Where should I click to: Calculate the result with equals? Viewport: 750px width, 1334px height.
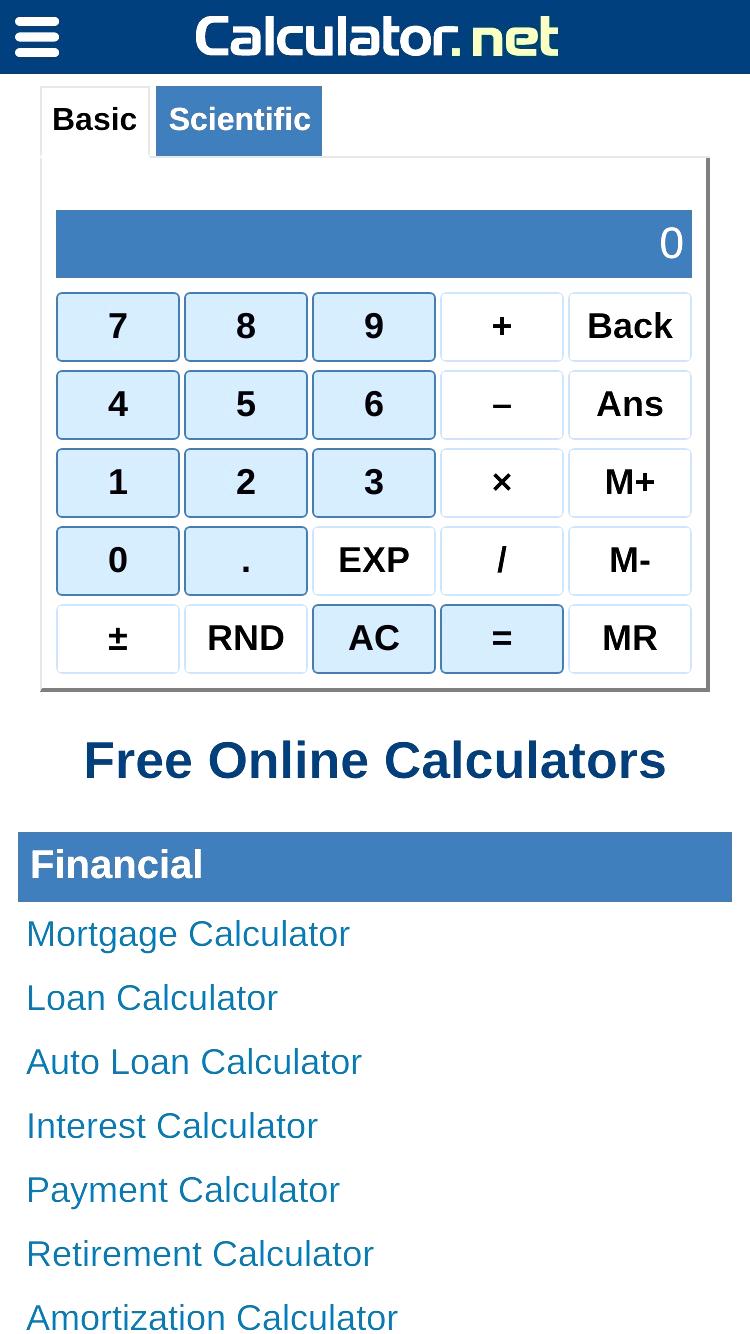(x=502, y=639)
